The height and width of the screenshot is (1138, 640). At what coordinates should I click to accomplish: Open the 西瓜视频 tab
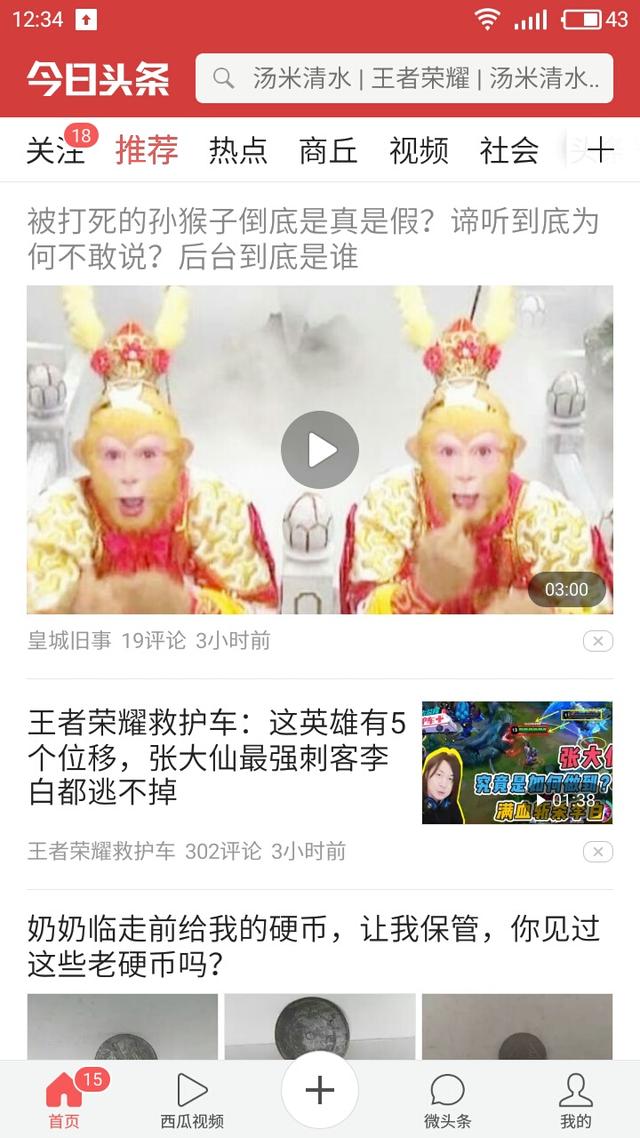(192, 1100)
